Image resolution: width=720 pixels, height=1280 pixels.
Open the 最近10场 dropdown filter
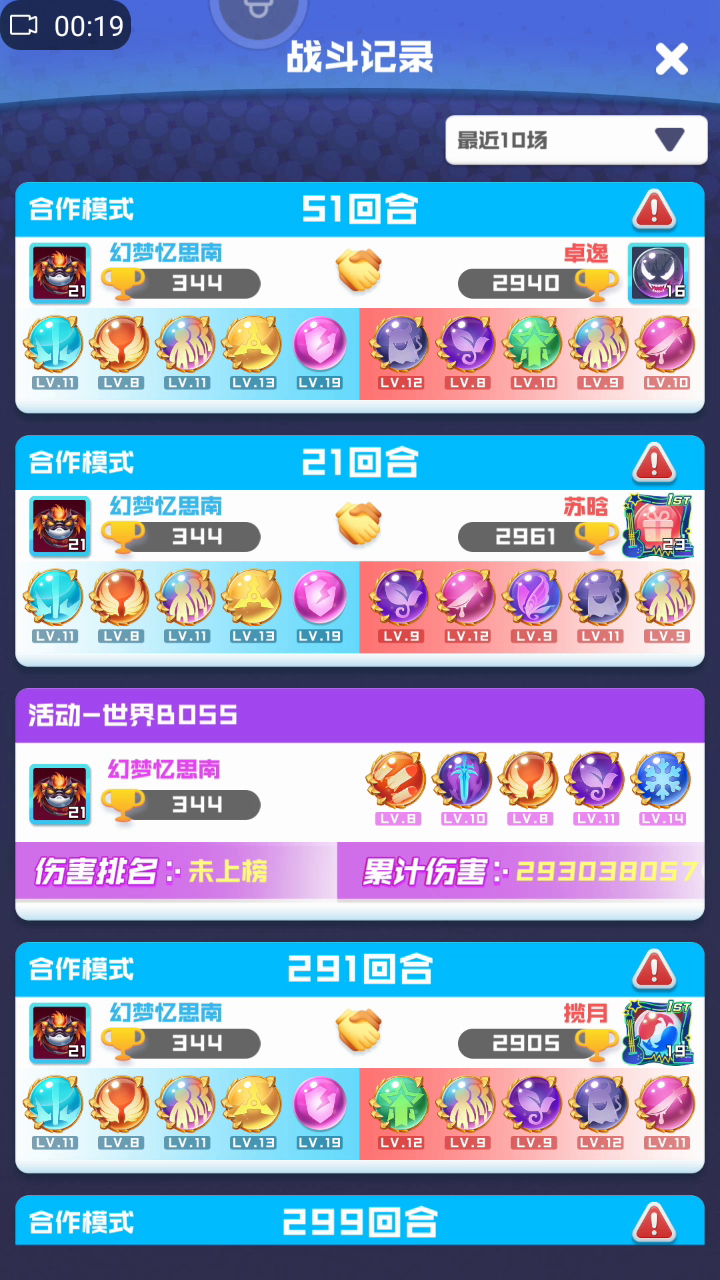[576, 140]
